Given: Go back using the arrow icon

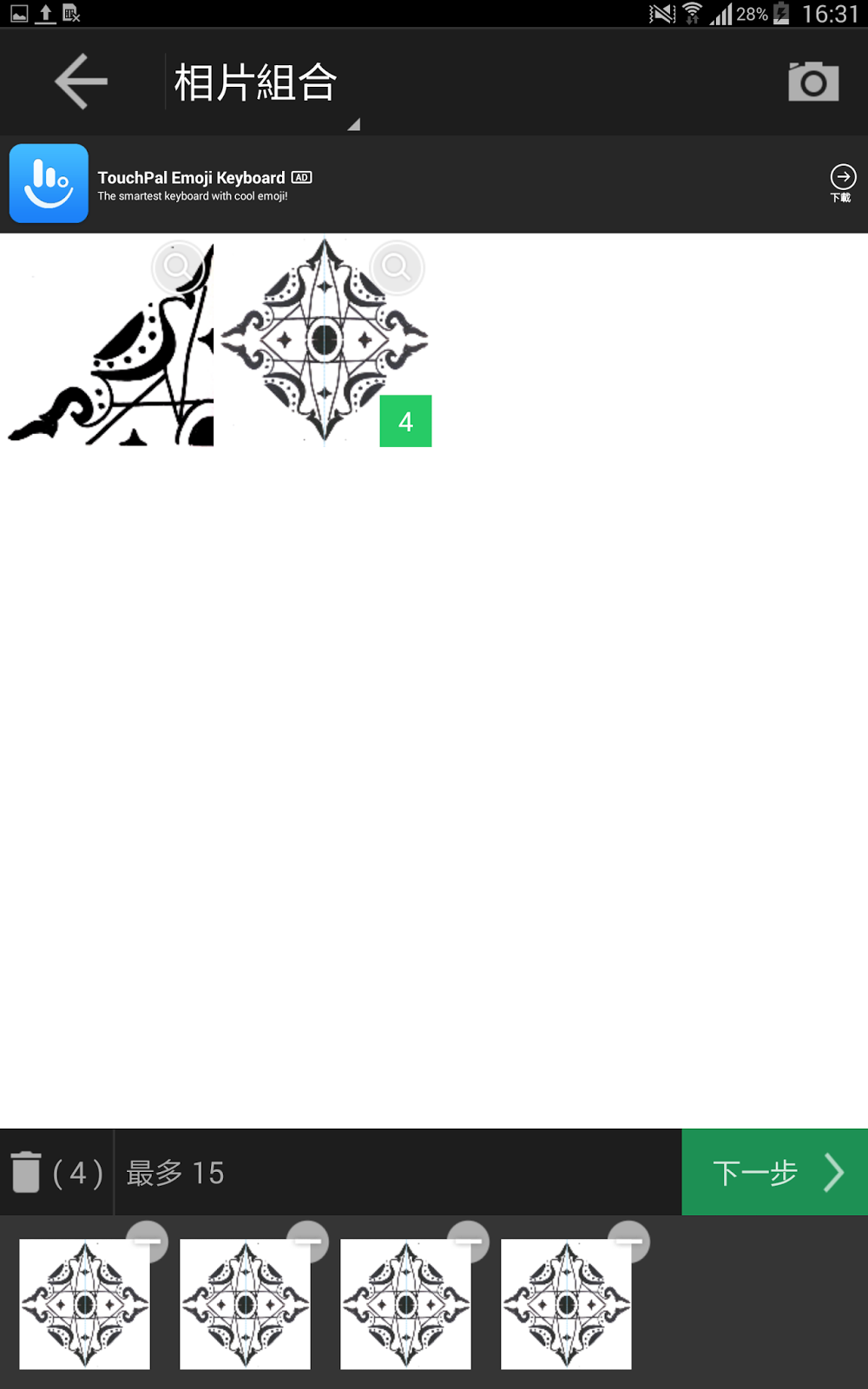Looking at the screenshot, I should pyautogui.click(x=81, y=82).
